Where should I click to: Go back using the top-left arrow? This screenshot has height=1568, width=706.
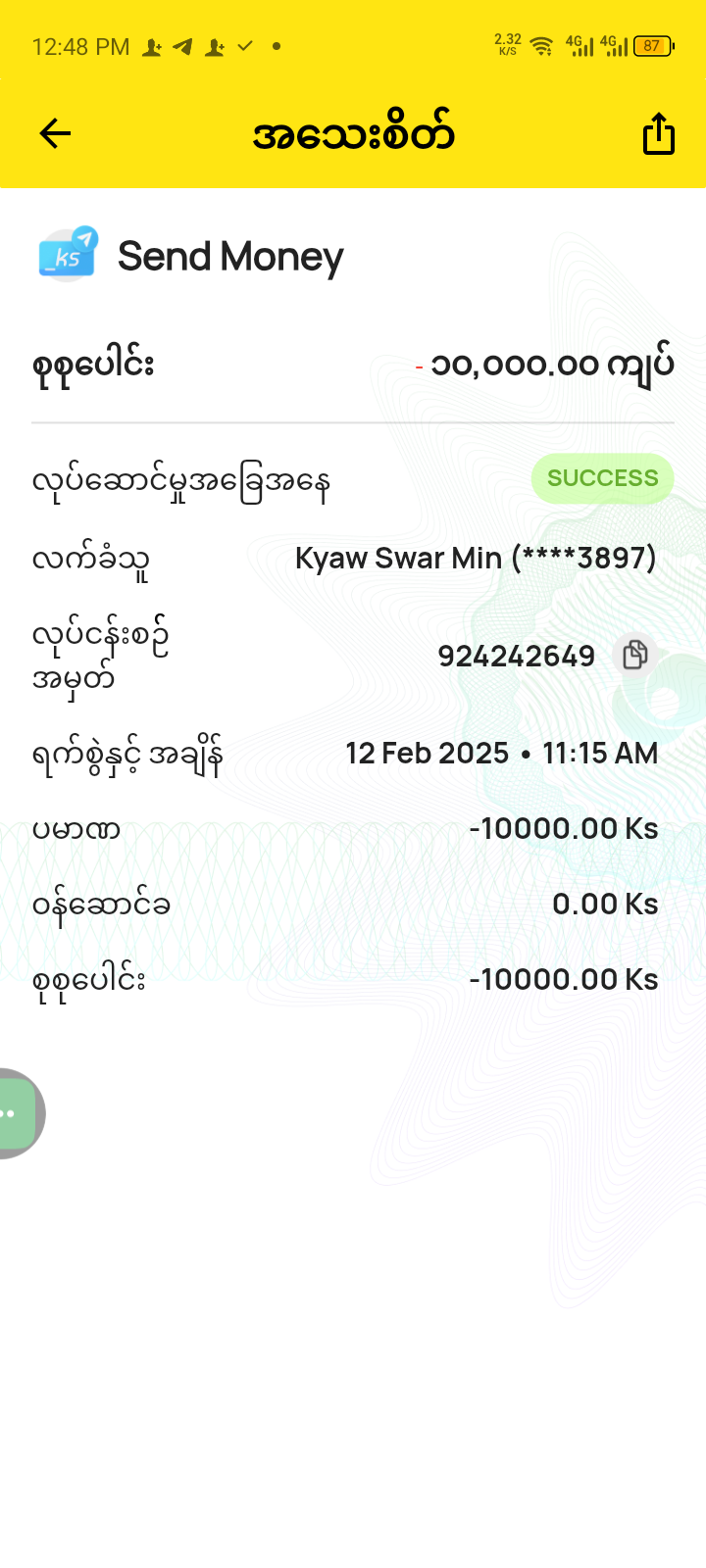point(55,133)
